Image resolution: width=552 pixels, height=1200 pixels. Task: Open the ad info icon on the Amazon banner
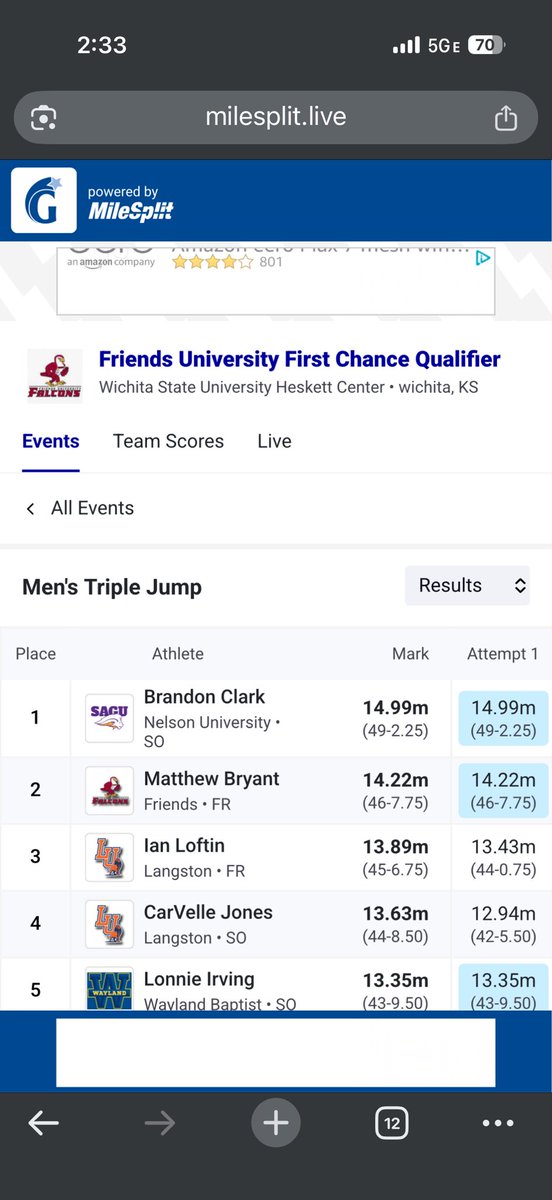pyautogui.click(x=482, y=258)
